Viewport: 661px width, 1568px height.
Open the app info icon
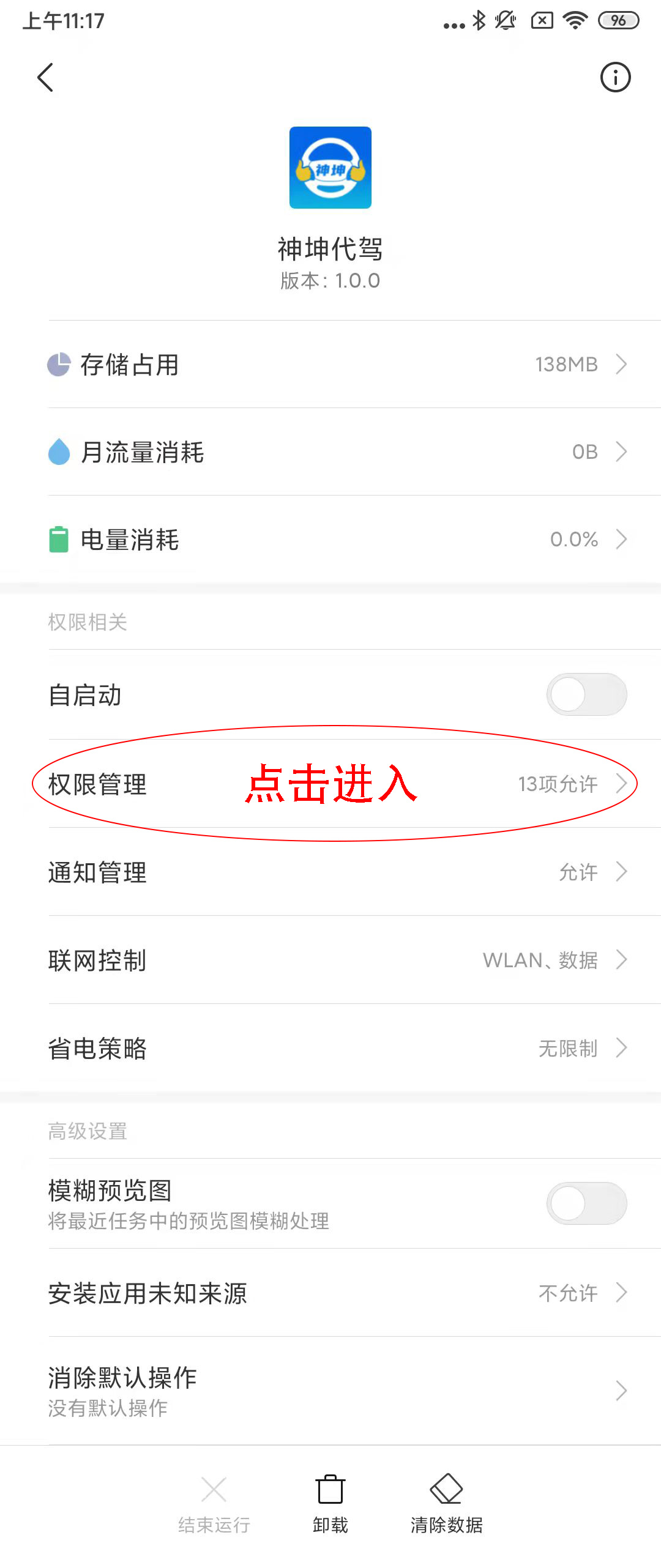click(x=614, y=78)
